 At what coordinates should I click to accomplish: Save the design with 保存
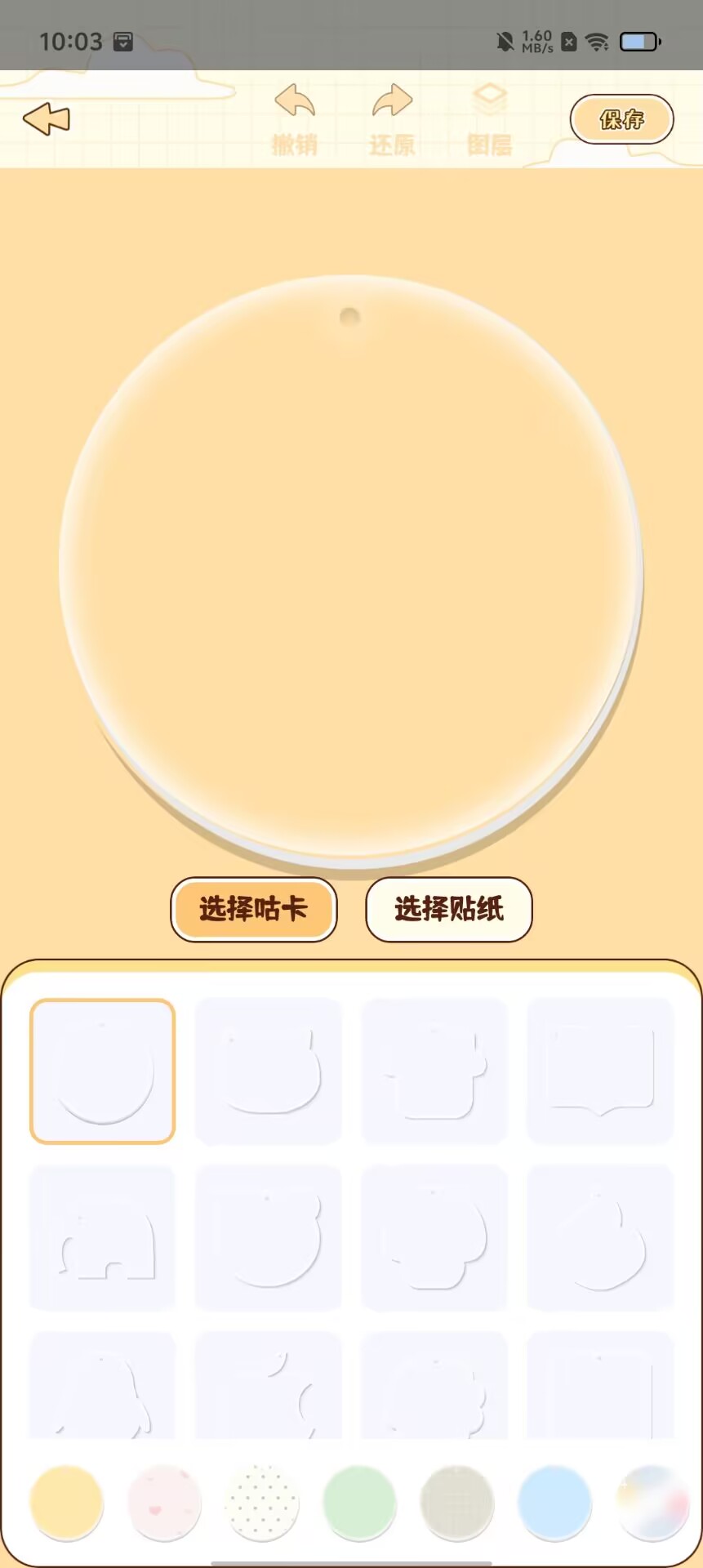click(x=621, y=119)
